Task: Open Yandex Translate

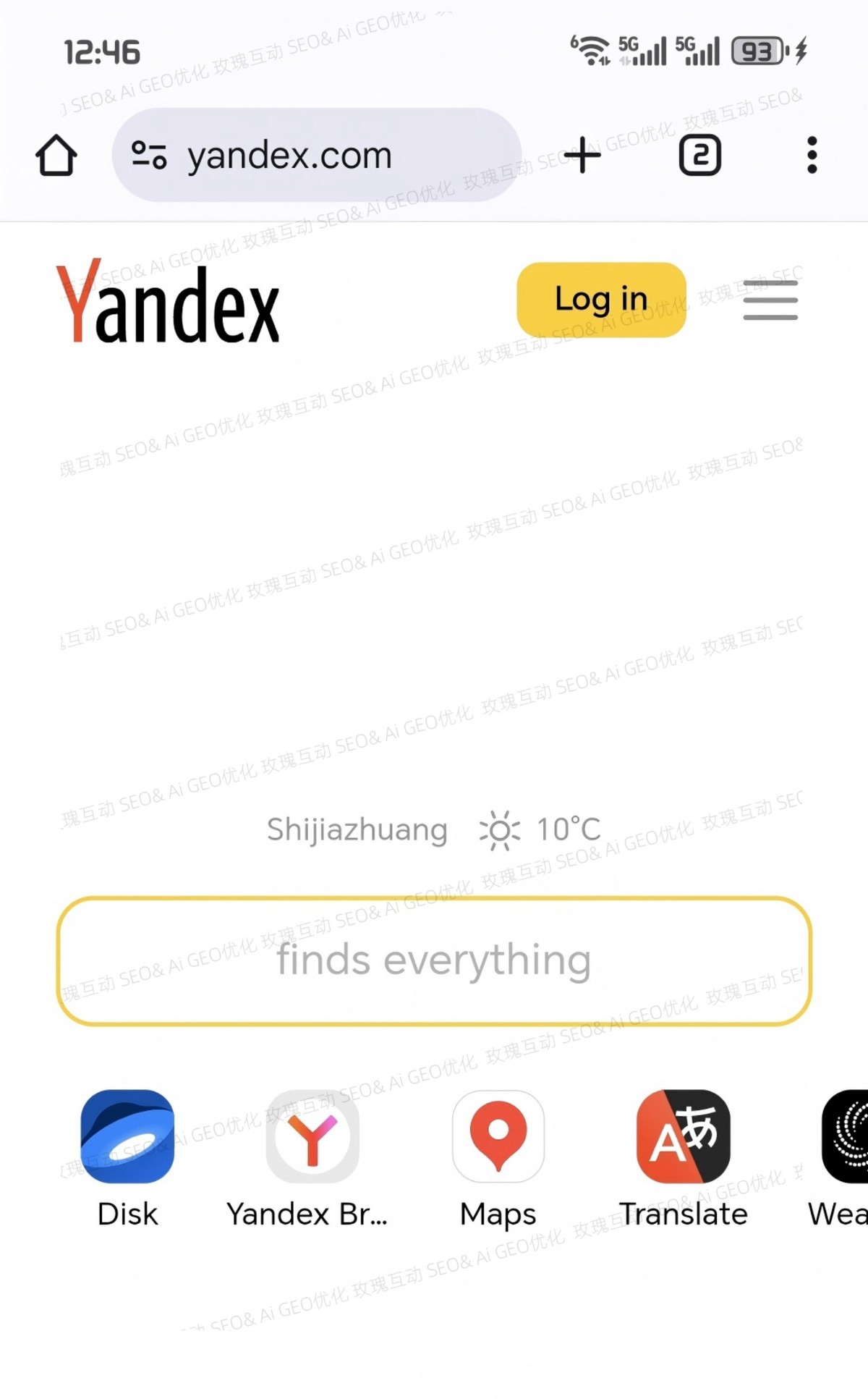Action: tap(683, 1136)
